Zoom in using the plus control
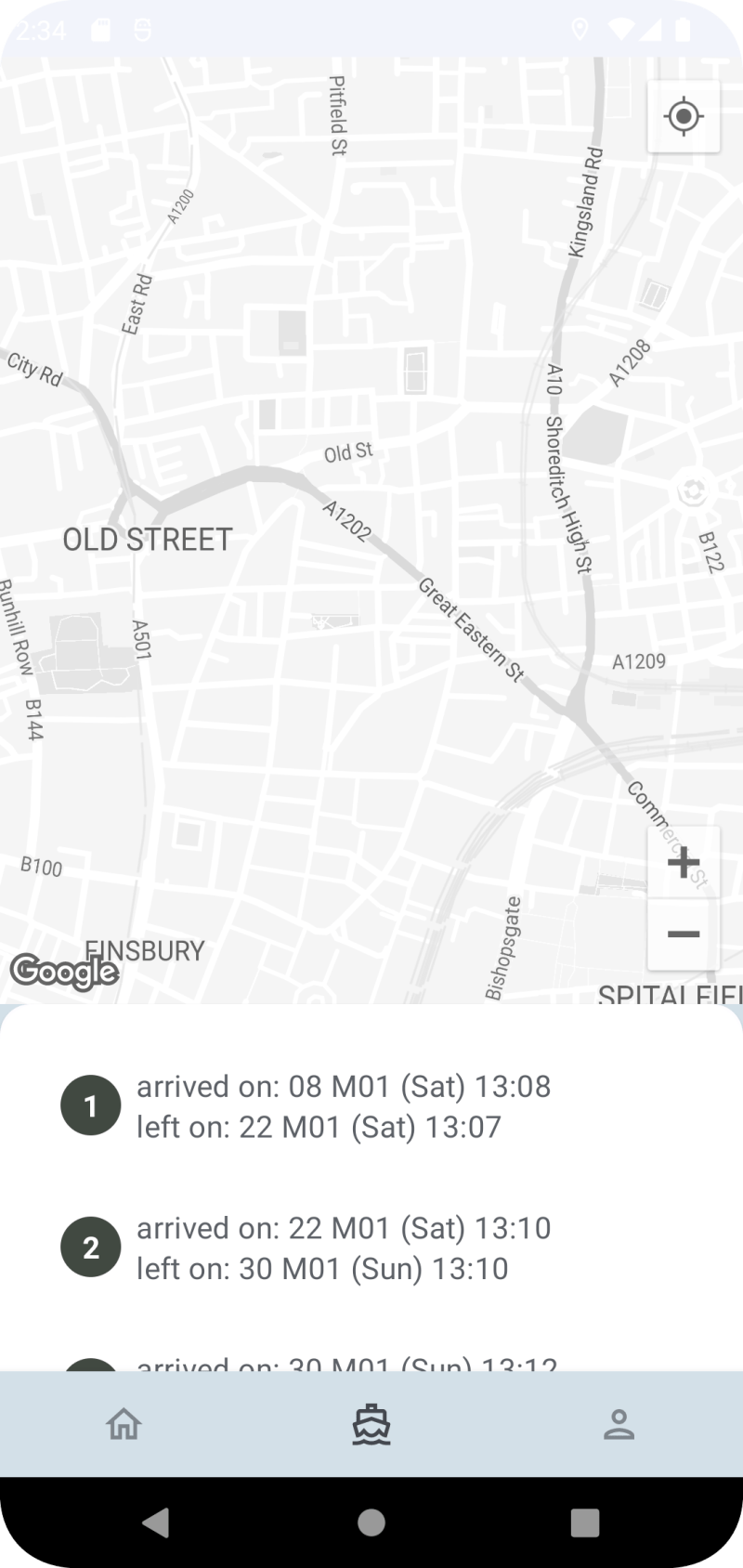743x1568 pixels. coord(683,862)
